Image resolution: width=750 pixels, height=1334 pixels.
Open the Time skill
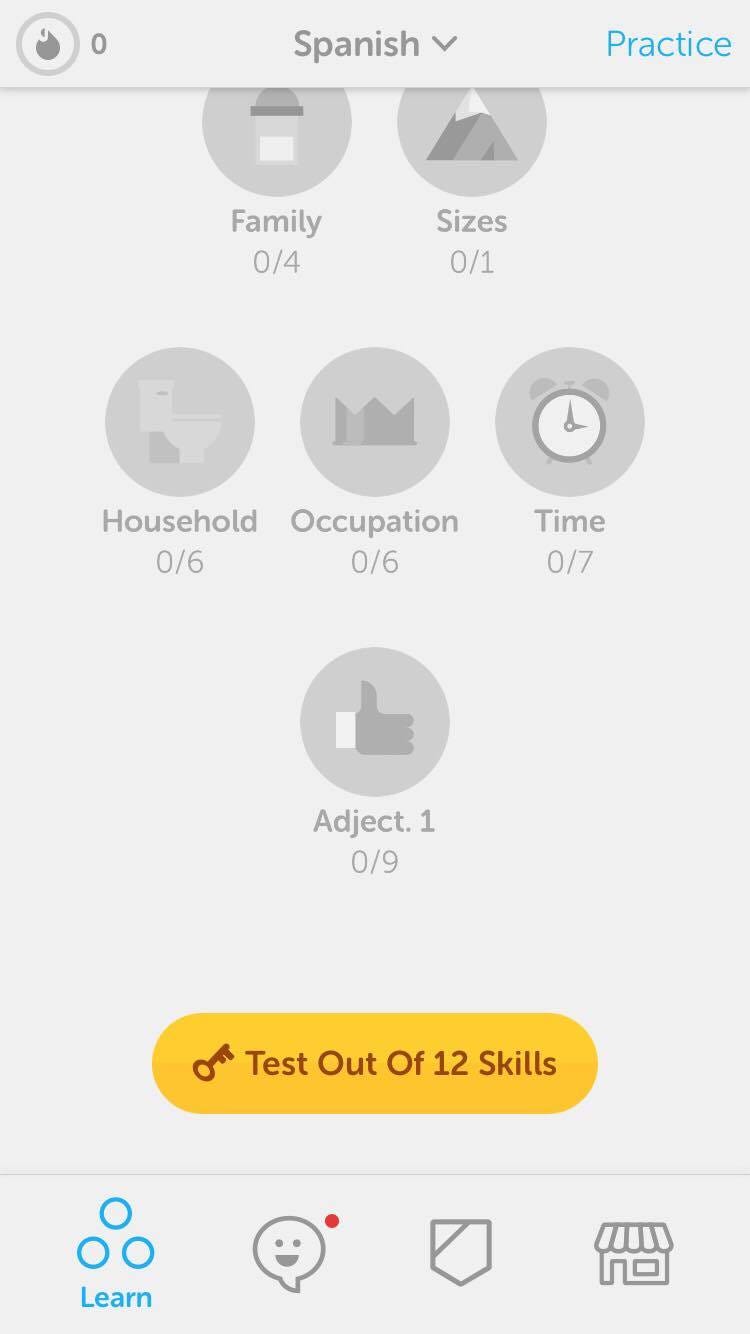(570, 422)
